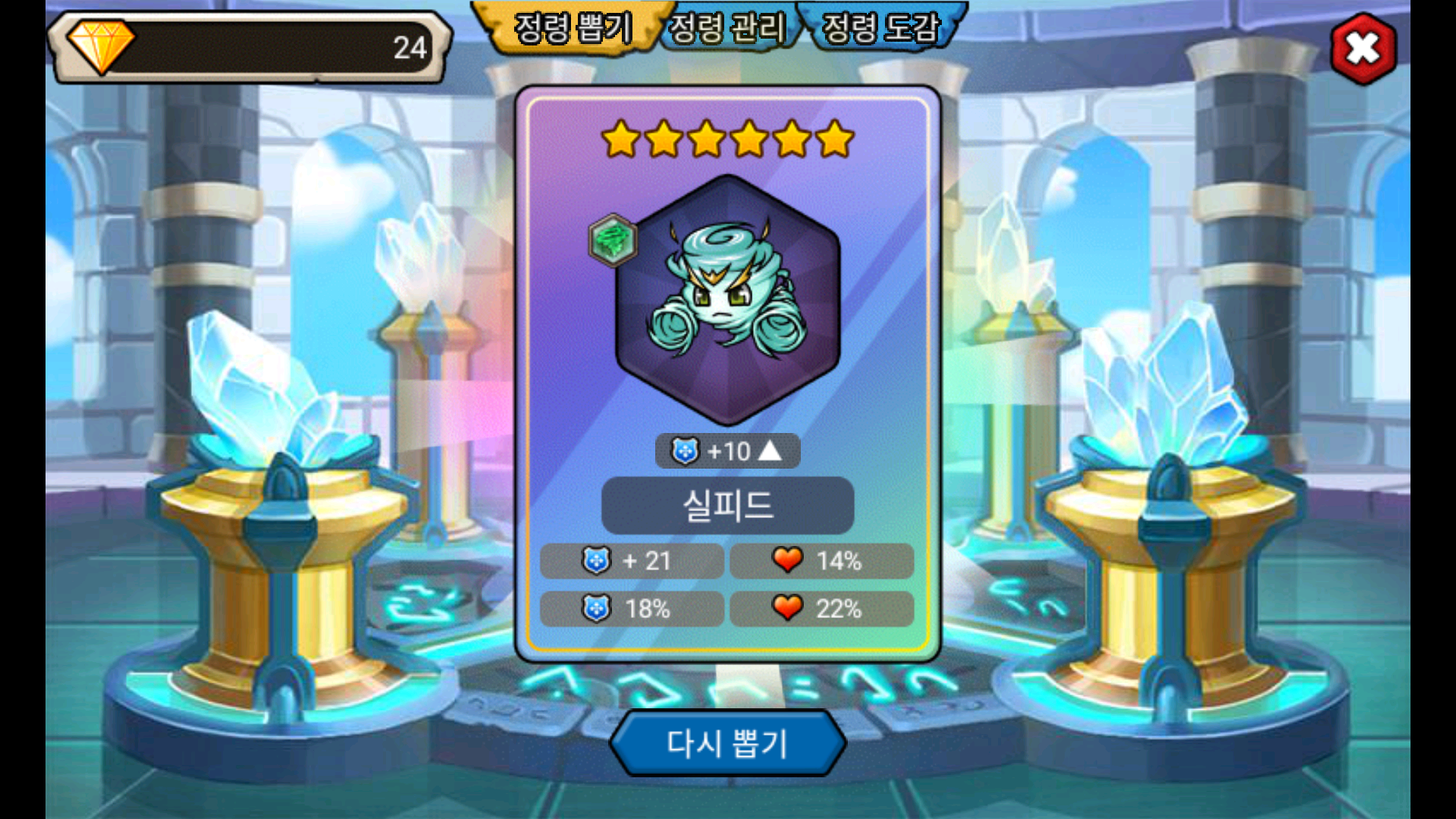The image size is (1456, 819).
Task: Close the spirit summon screen
Action: click(x=1363, y=49)
